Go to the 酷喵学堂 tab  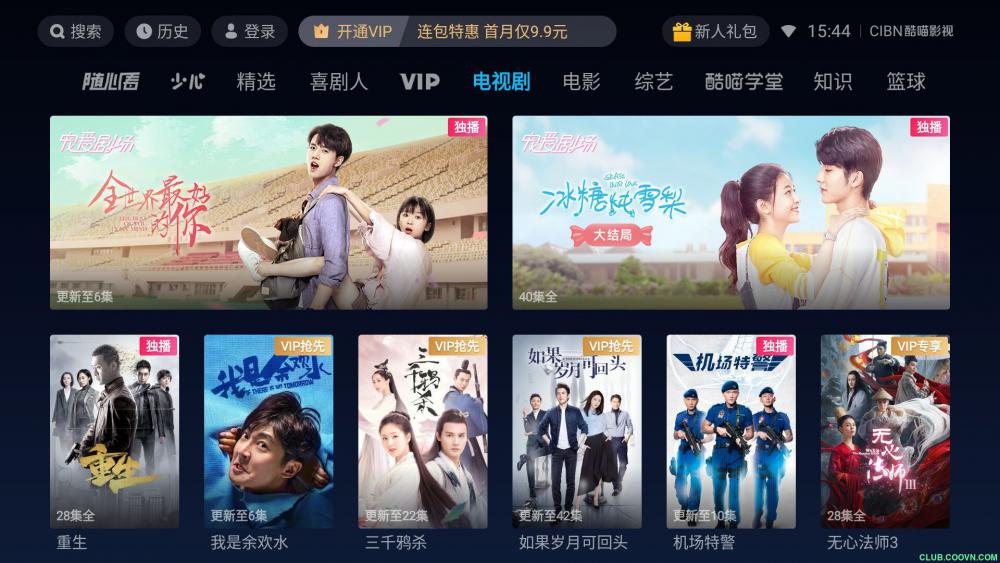tap(744, 82)
